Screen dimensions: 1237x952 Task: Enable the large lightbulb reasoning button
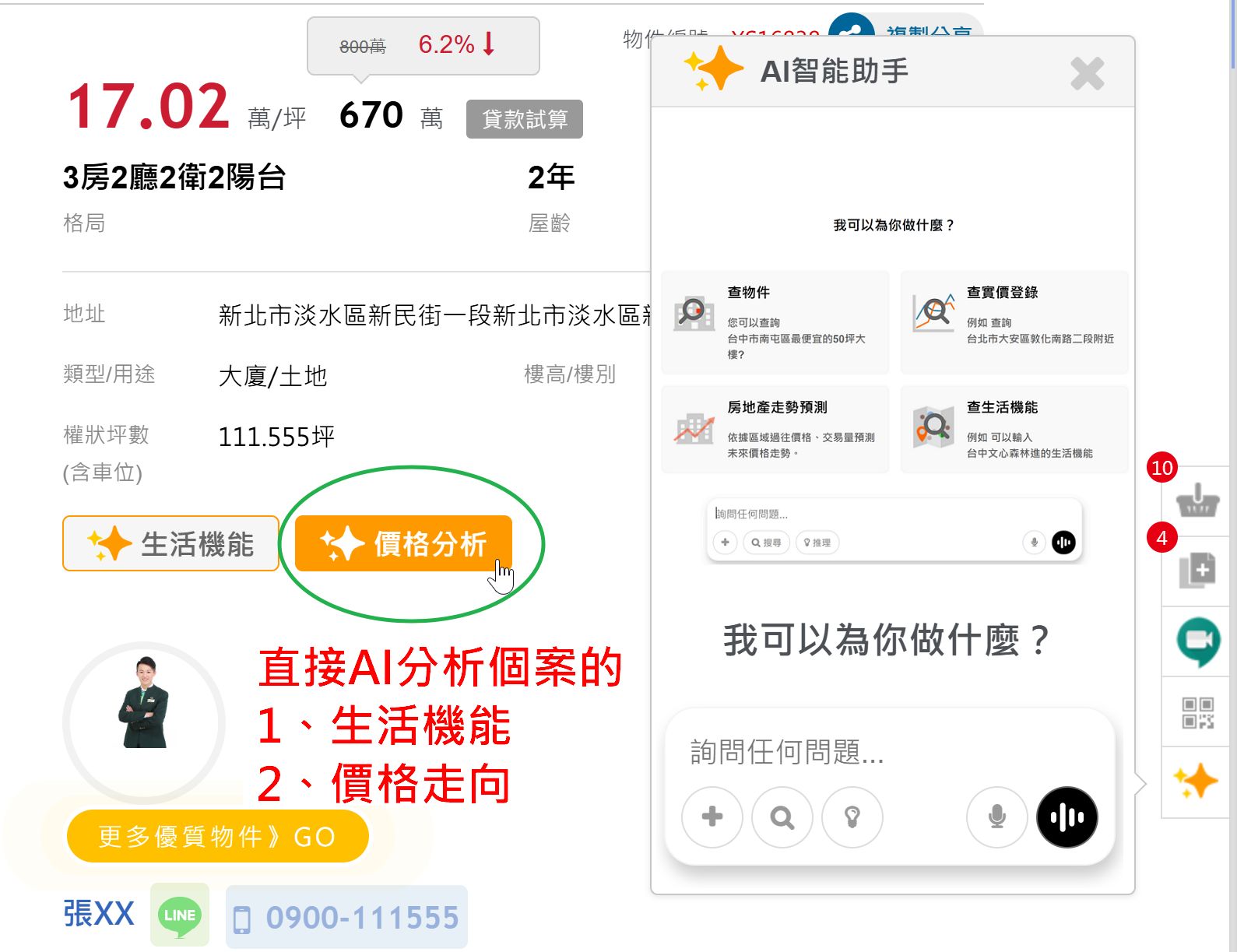pos(852,817)
